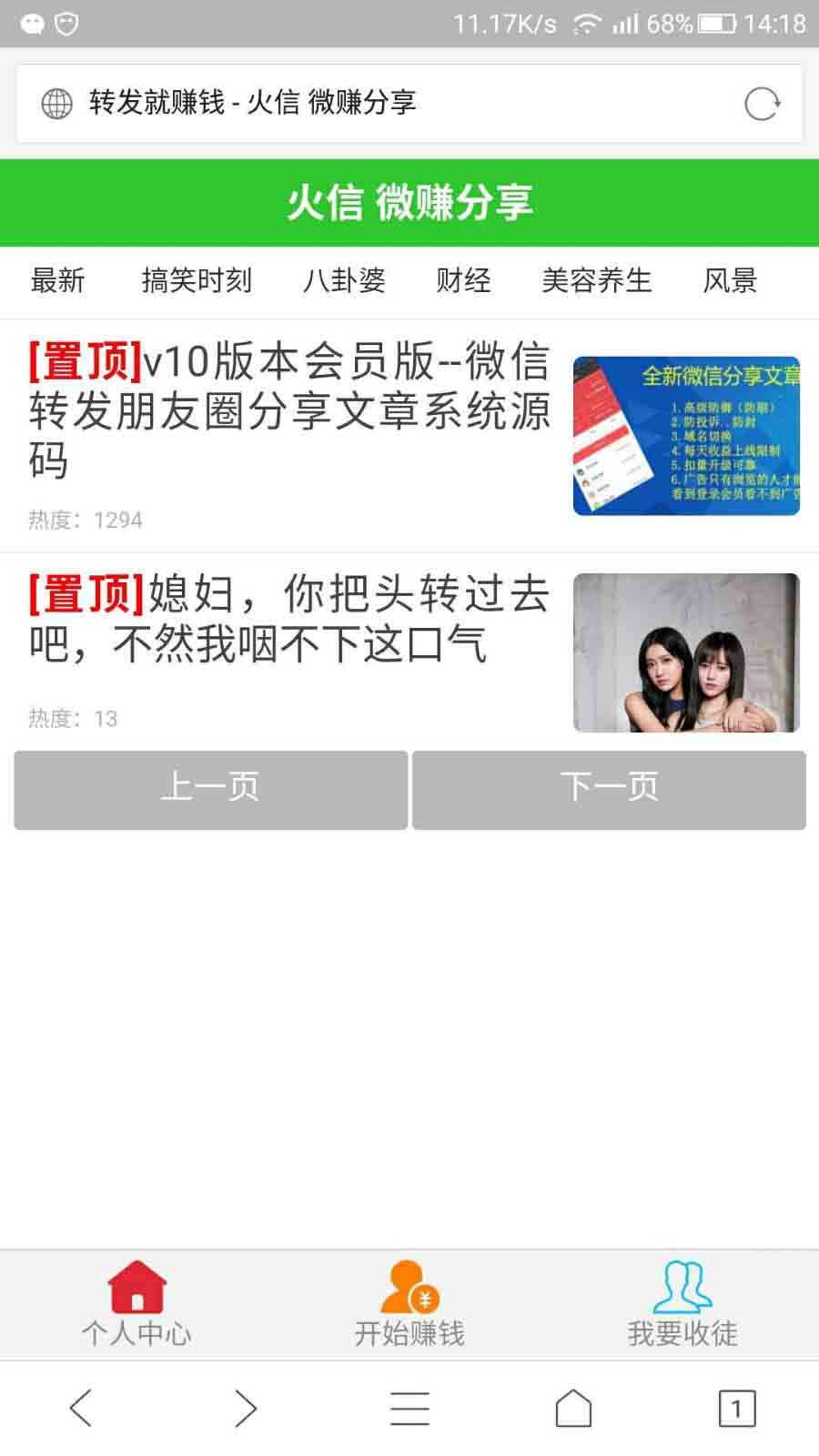Switch to the 最新 category
The height and width of the screenshot is (1456, 819).
(57, 280)
